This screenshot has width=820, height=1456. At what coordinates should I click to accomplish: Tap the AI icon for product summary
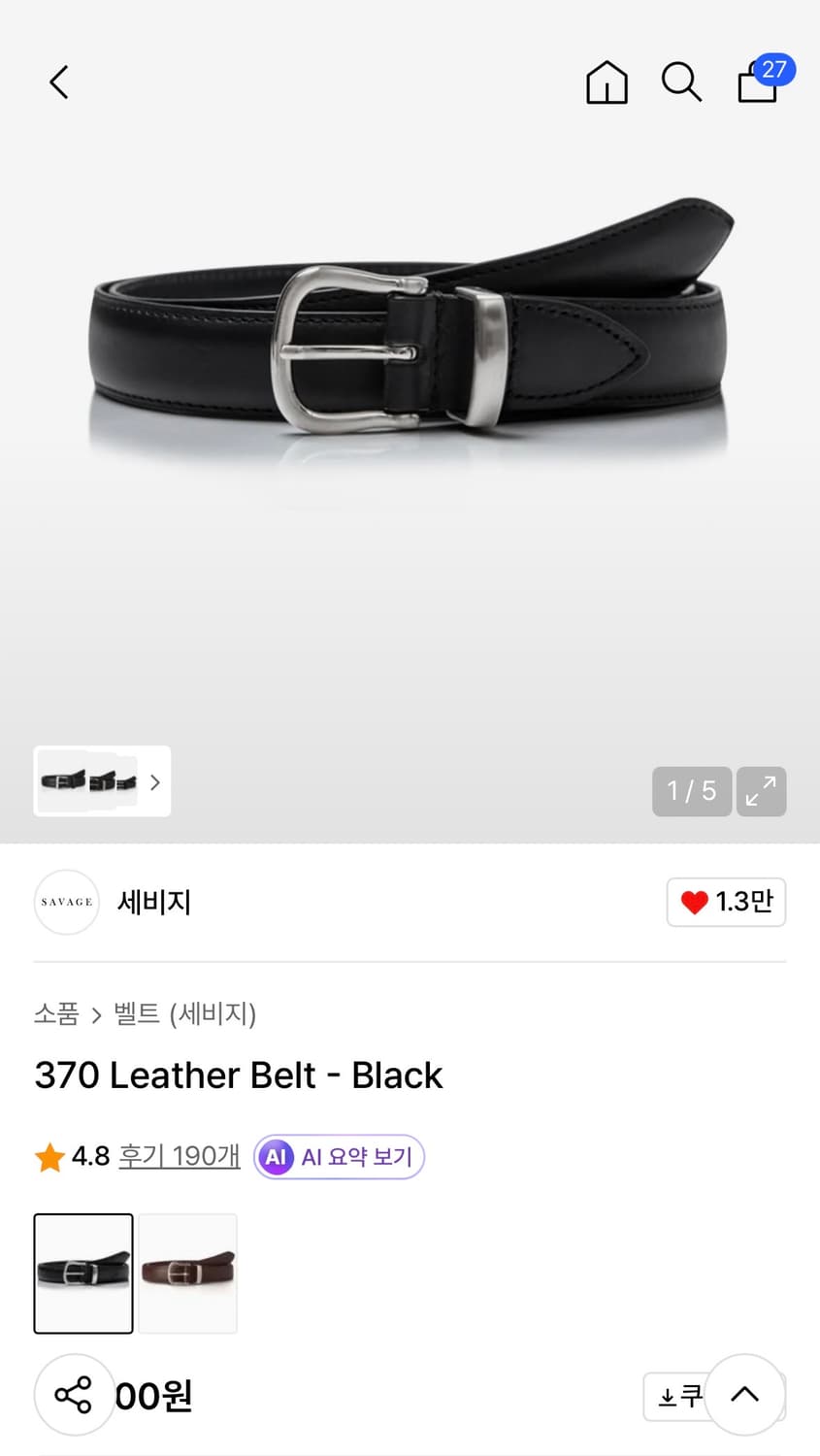coord(275,1156)
